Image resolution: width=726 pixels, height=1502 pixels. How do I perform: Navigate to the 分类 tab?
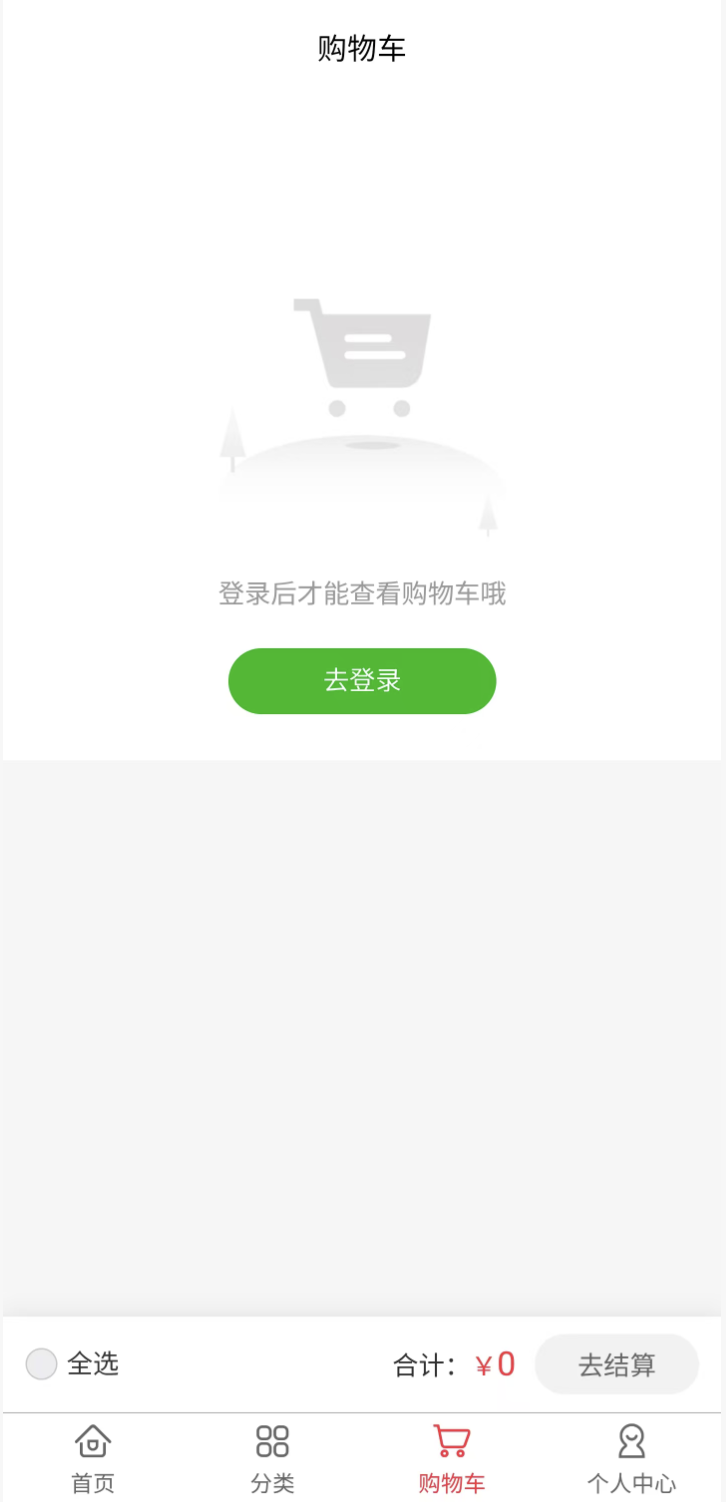click(x=270, y=1458)
